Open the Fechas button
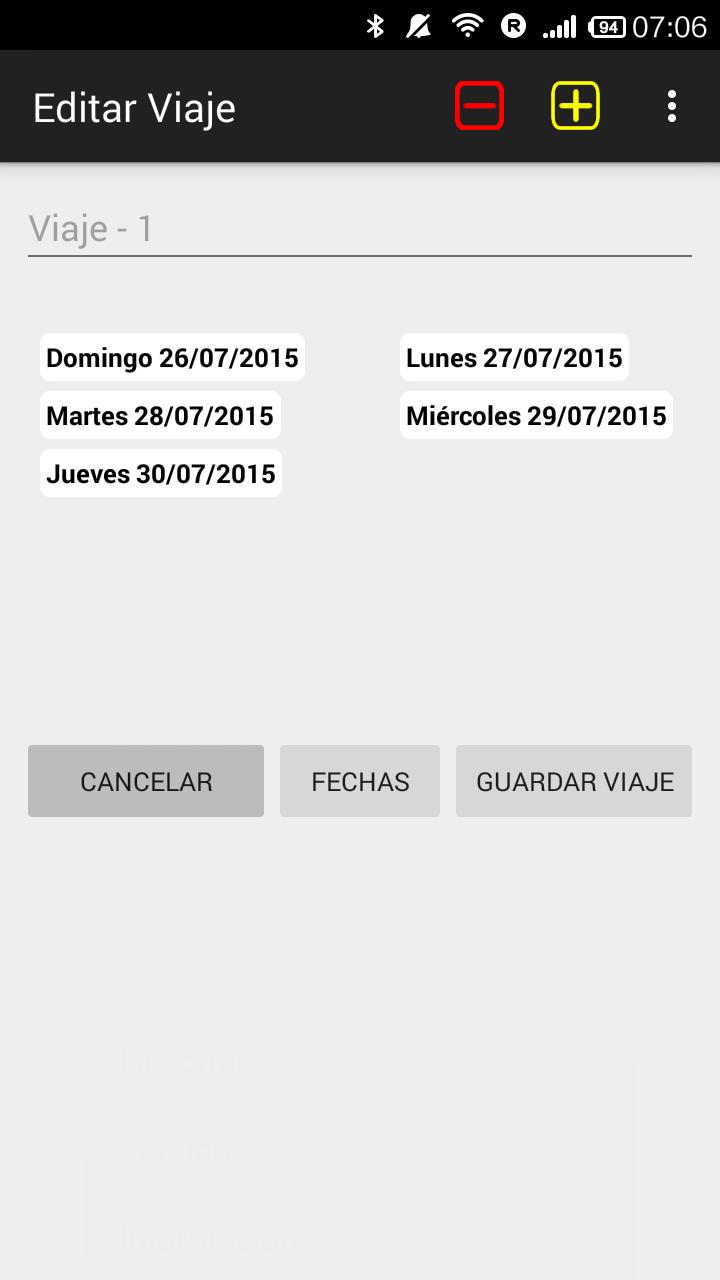Screen dimensions: 720x1280 (360, 781)
